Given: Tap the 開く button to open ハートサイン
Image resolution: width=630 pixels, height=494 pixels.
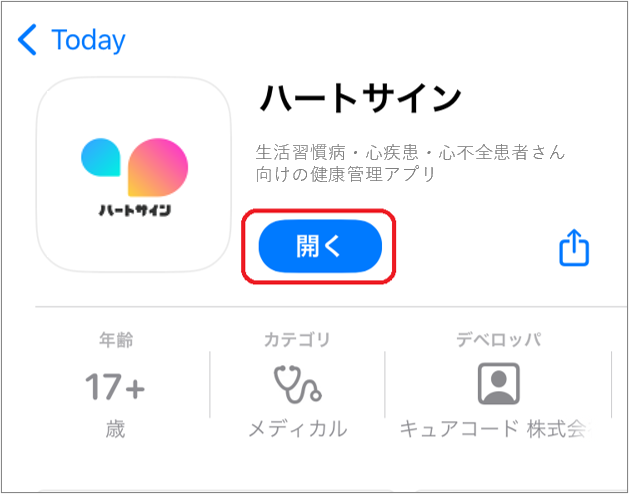Looking at the screenshot, I should 320,247.
